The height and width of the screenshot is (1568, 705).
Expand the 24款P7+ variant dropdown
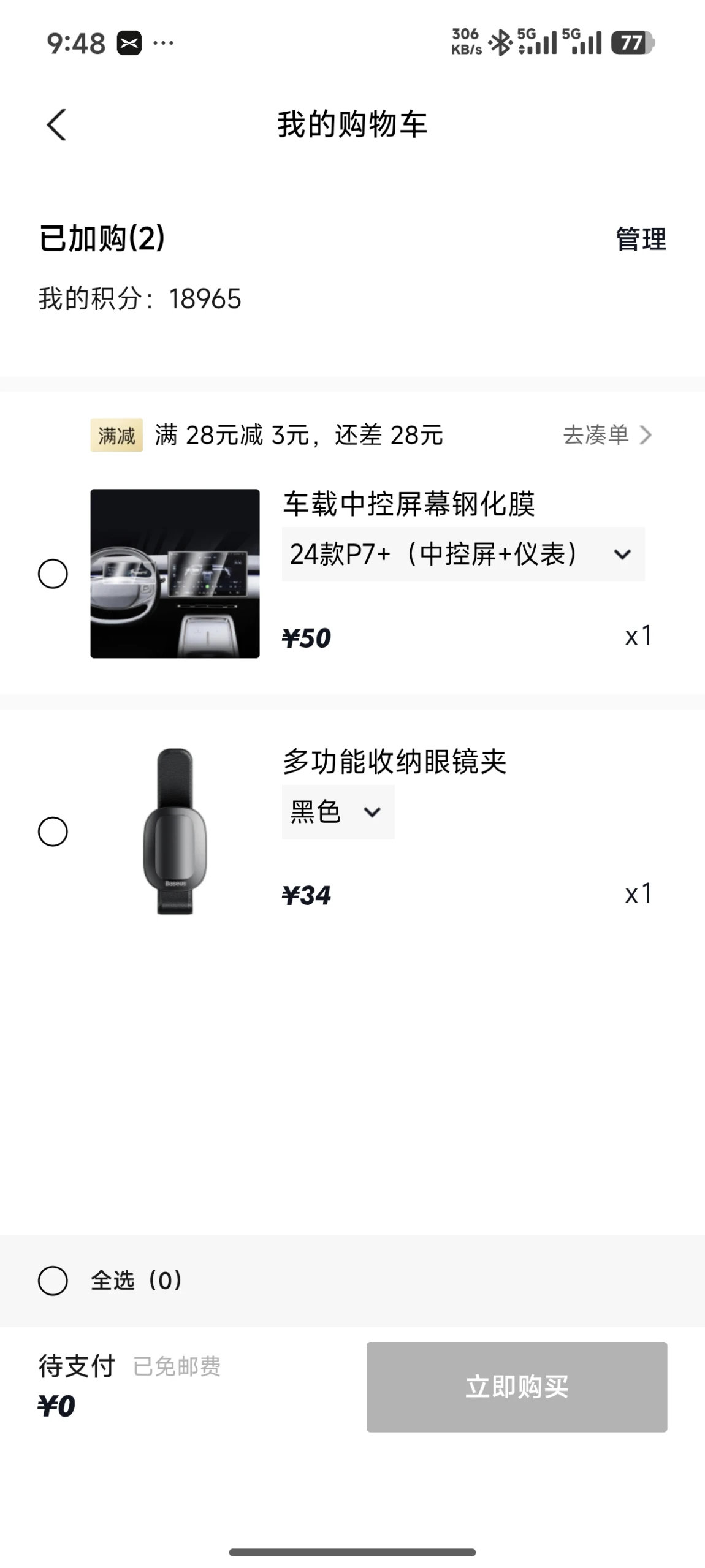tap(463, 554)
